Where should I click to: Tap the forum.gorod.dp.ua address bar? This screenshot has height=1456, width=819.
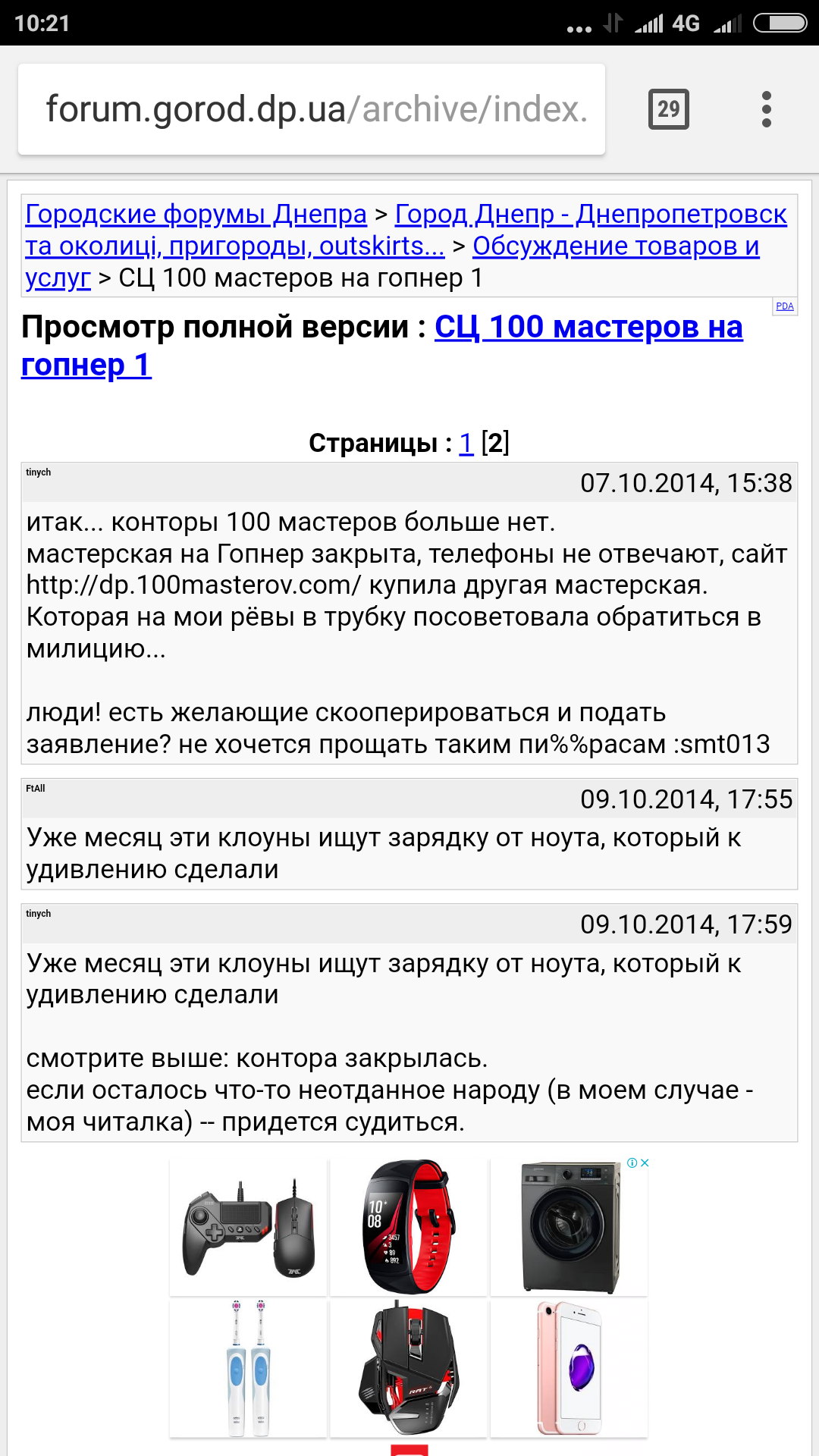click(311, 109)
